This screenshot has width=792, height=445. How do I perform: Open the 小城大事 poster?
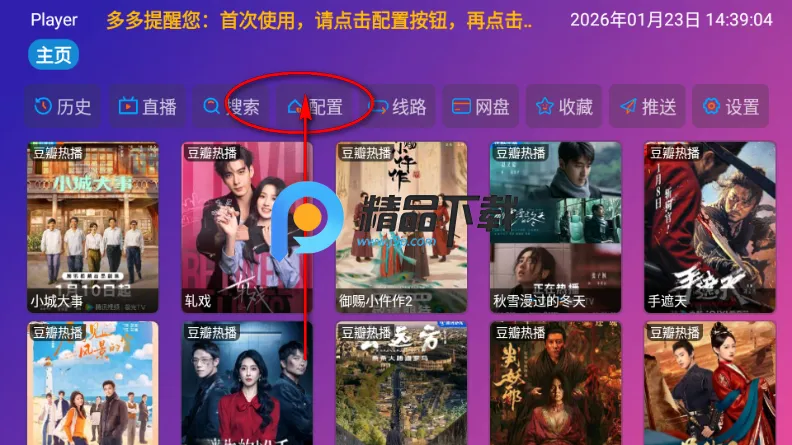(92, 227)
